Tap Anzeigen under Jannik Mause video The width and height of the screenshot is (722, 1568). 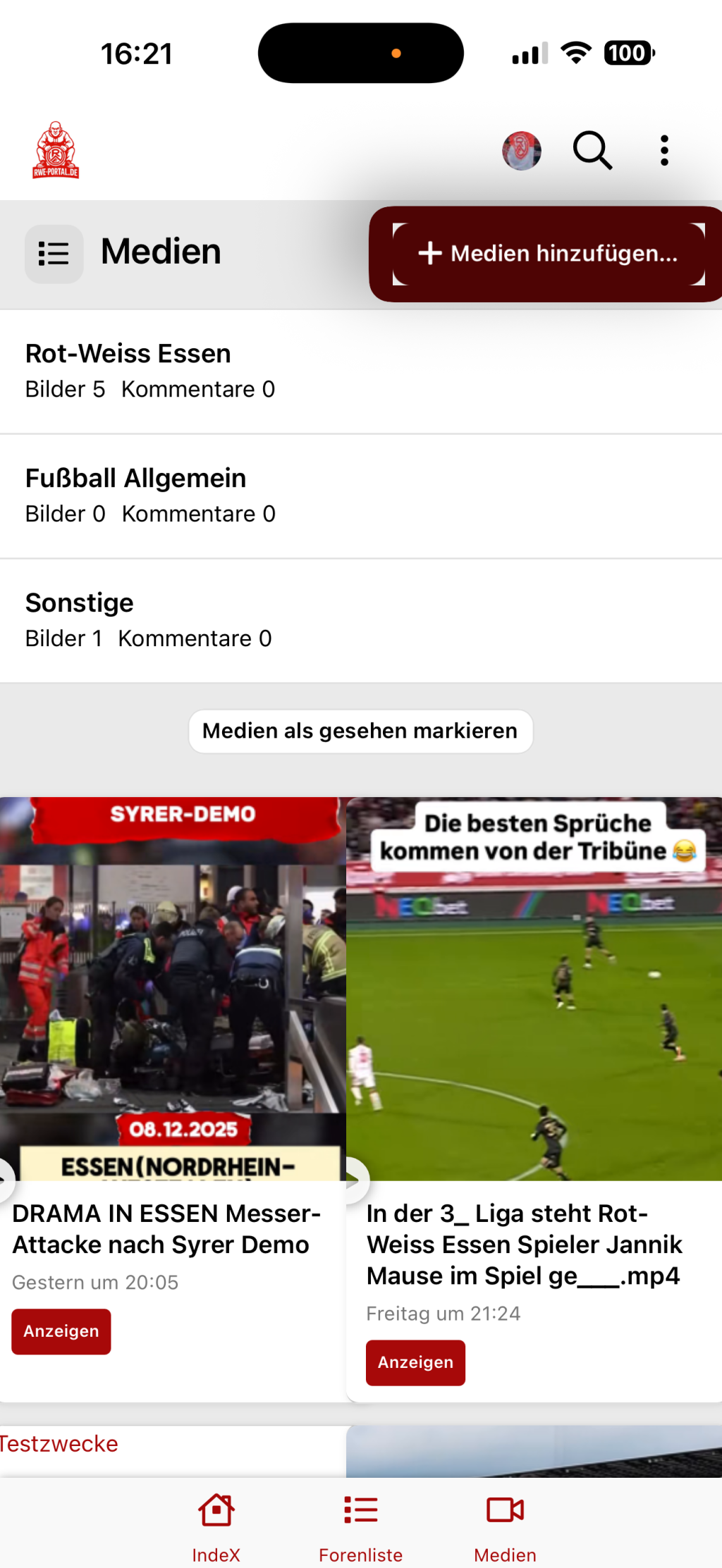click(x=415, y=1362)
